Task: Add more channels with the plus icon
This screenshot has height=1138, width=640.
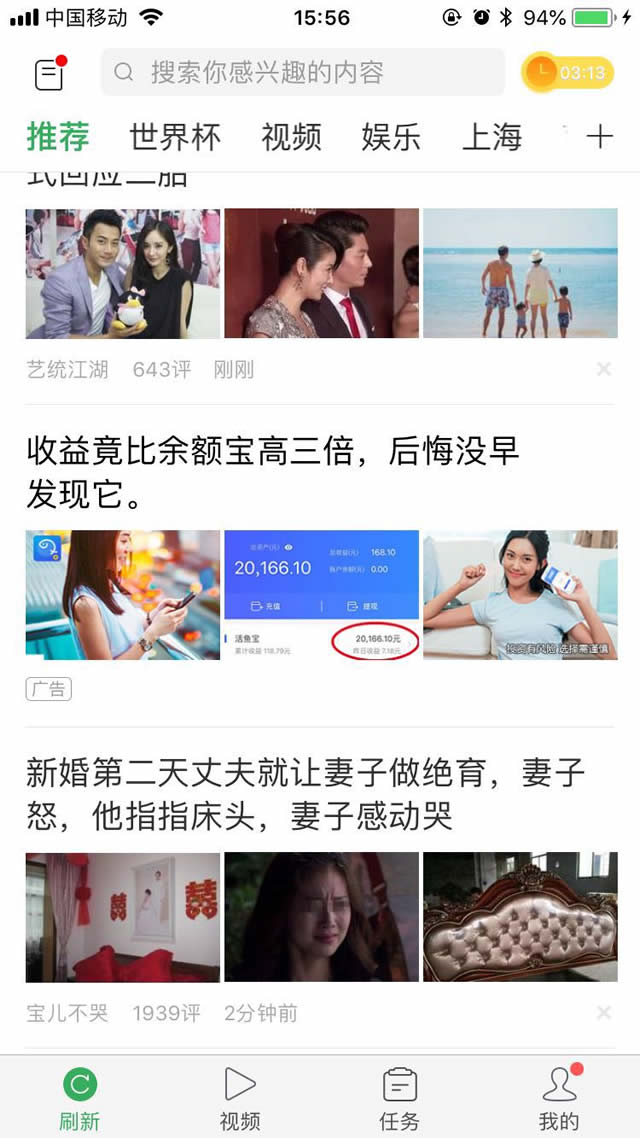Action: 599,137
